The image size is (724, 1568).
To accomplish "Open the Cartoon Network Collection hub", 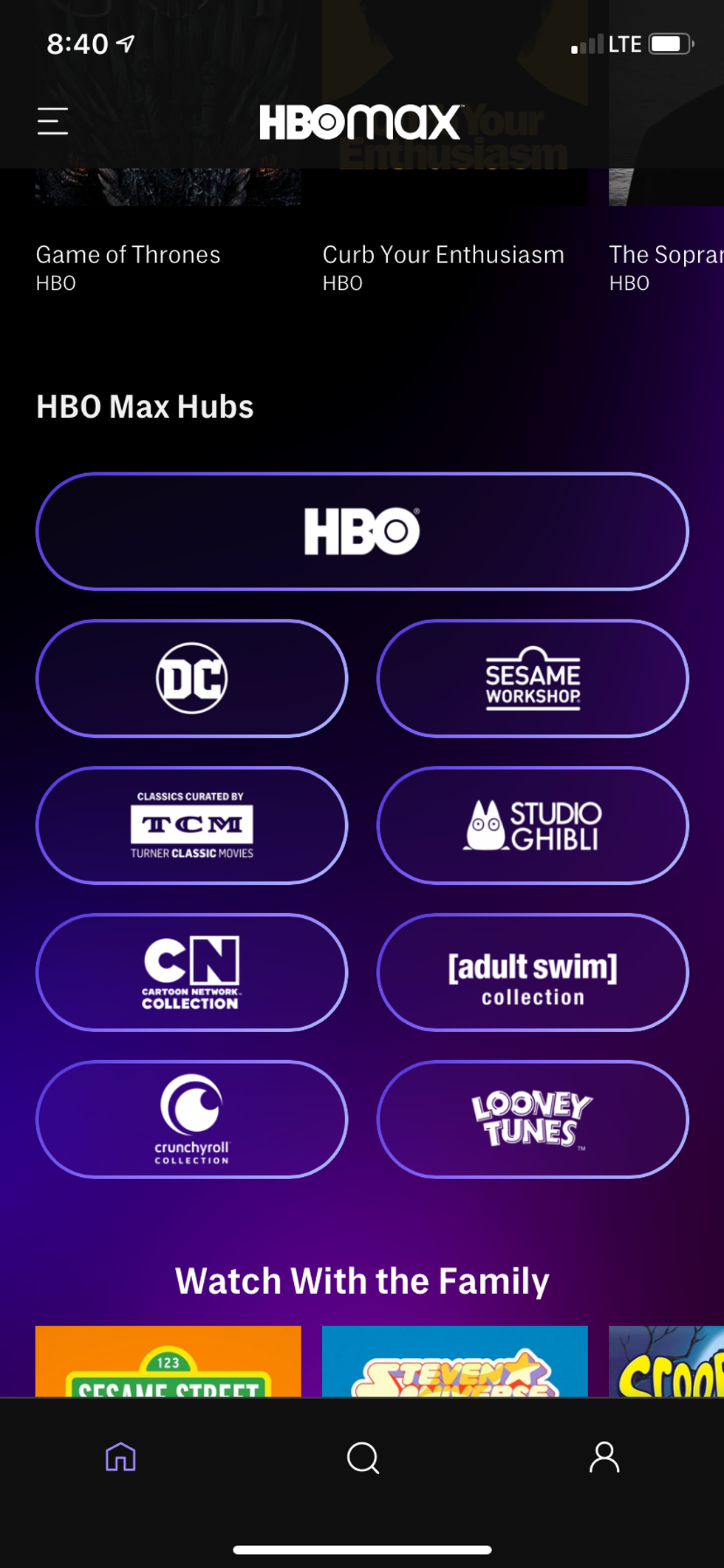I will [191, 972].
